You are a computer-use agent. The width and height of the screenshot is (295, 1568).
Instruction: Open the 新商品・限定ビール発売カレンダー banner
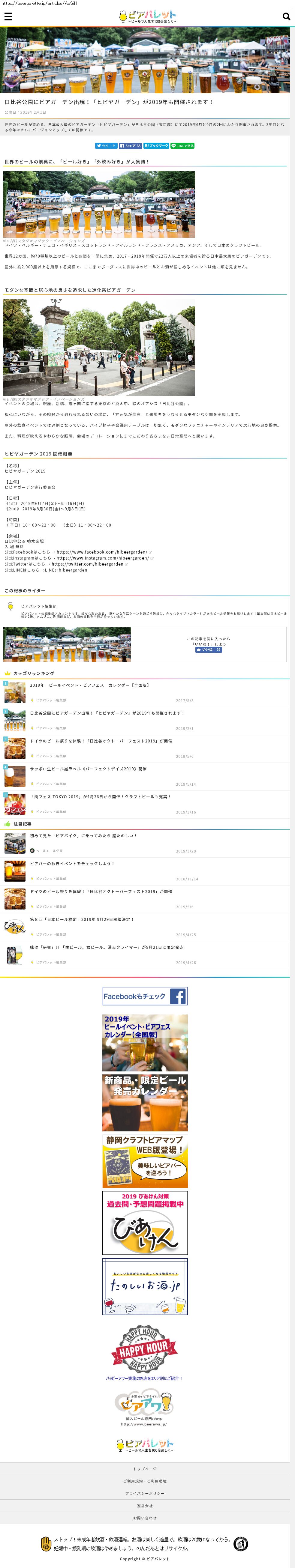pyautogui.click(x=145, y=1103)
